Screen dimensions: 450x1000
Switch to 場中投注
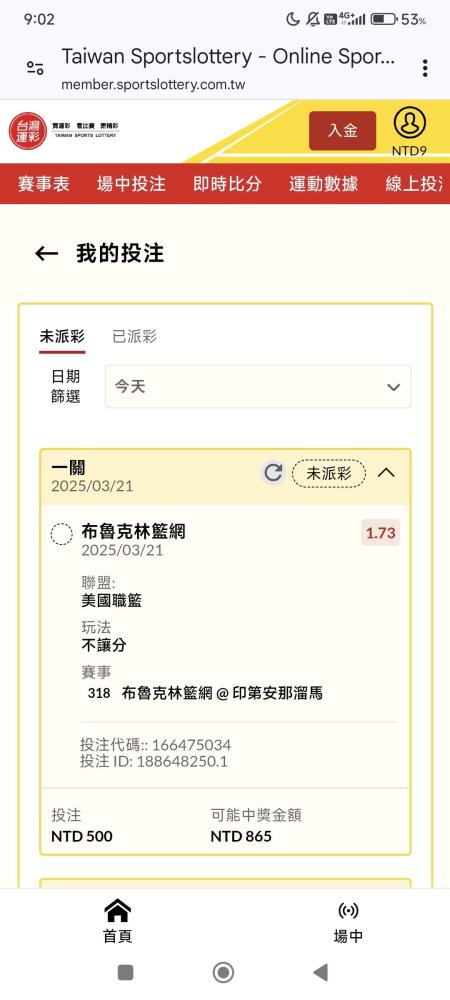[x=131, y=184]
